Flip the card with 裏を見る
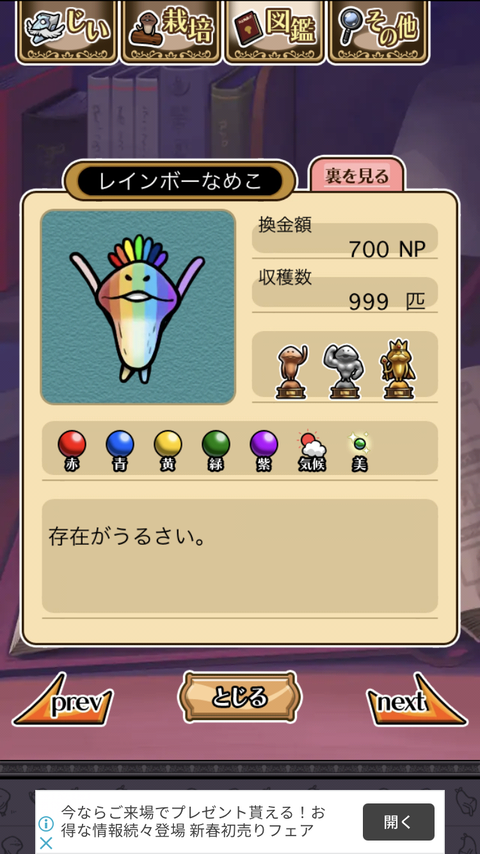The image size is (480, 854). point(357,176)
